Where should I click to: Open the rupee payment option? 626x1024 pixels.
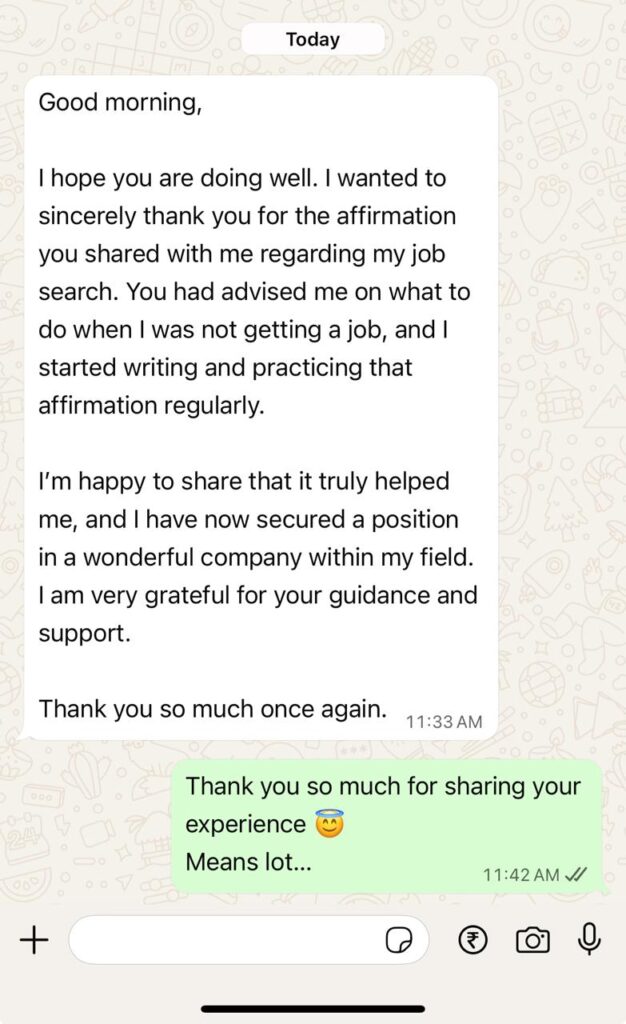pyautogui.click(x=473, y=940)
